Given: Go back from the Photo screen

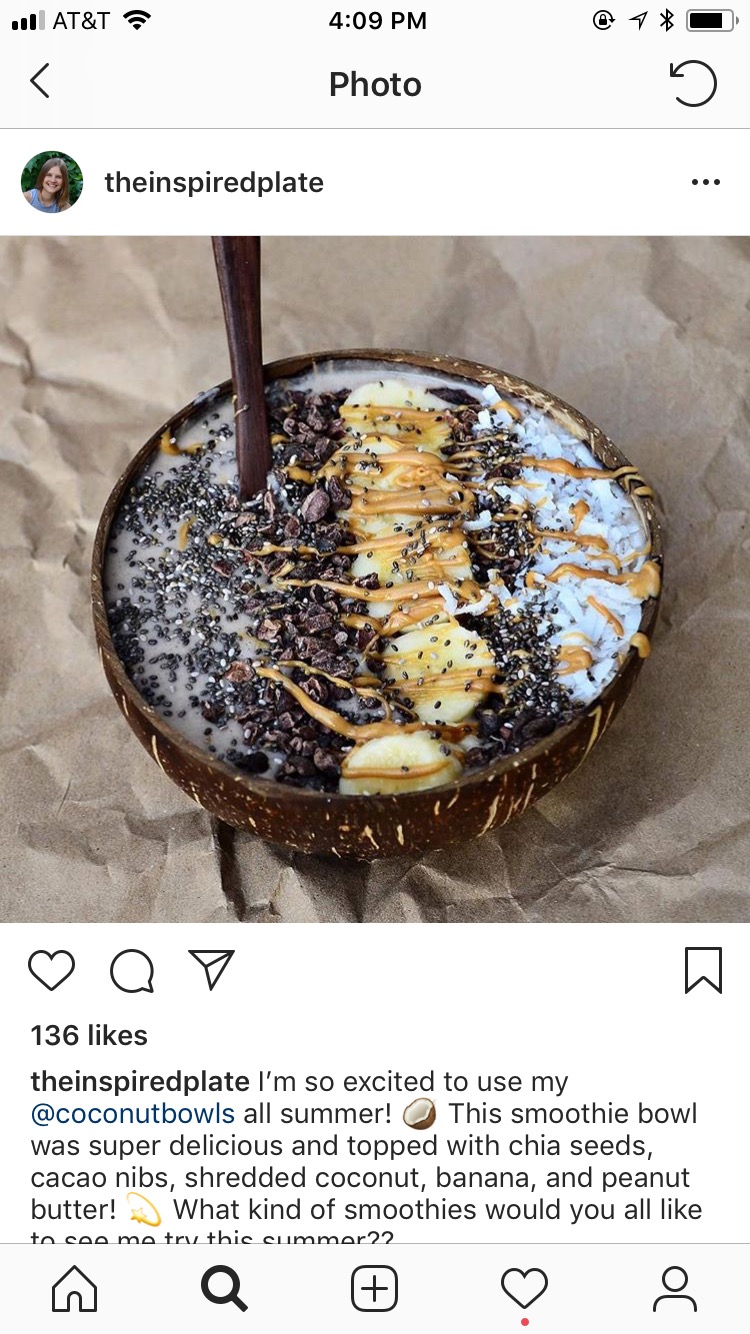Looking at the screenshot, I should click(40, 82).
